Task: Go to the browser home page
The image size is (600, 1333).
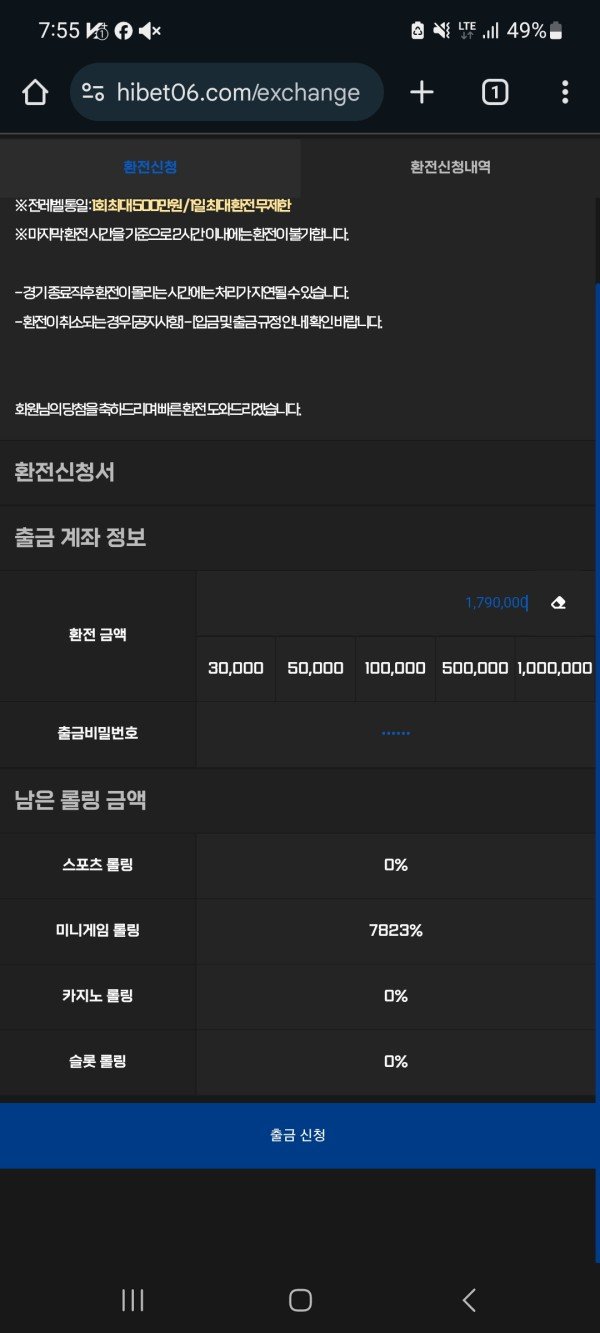Action: [35, 93]
